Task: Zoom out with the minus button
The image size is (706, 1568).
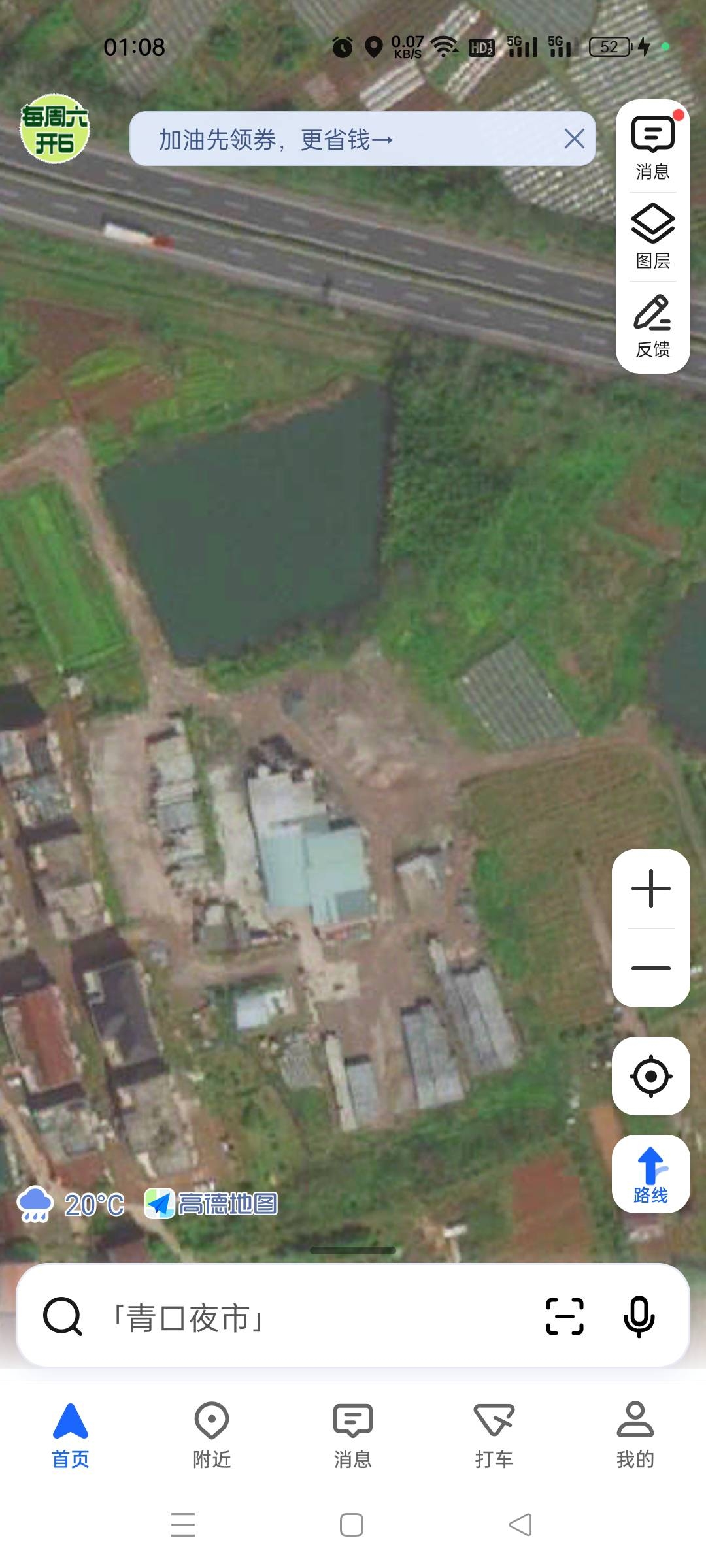Action: pyautogui.click(x=651, y=968)
